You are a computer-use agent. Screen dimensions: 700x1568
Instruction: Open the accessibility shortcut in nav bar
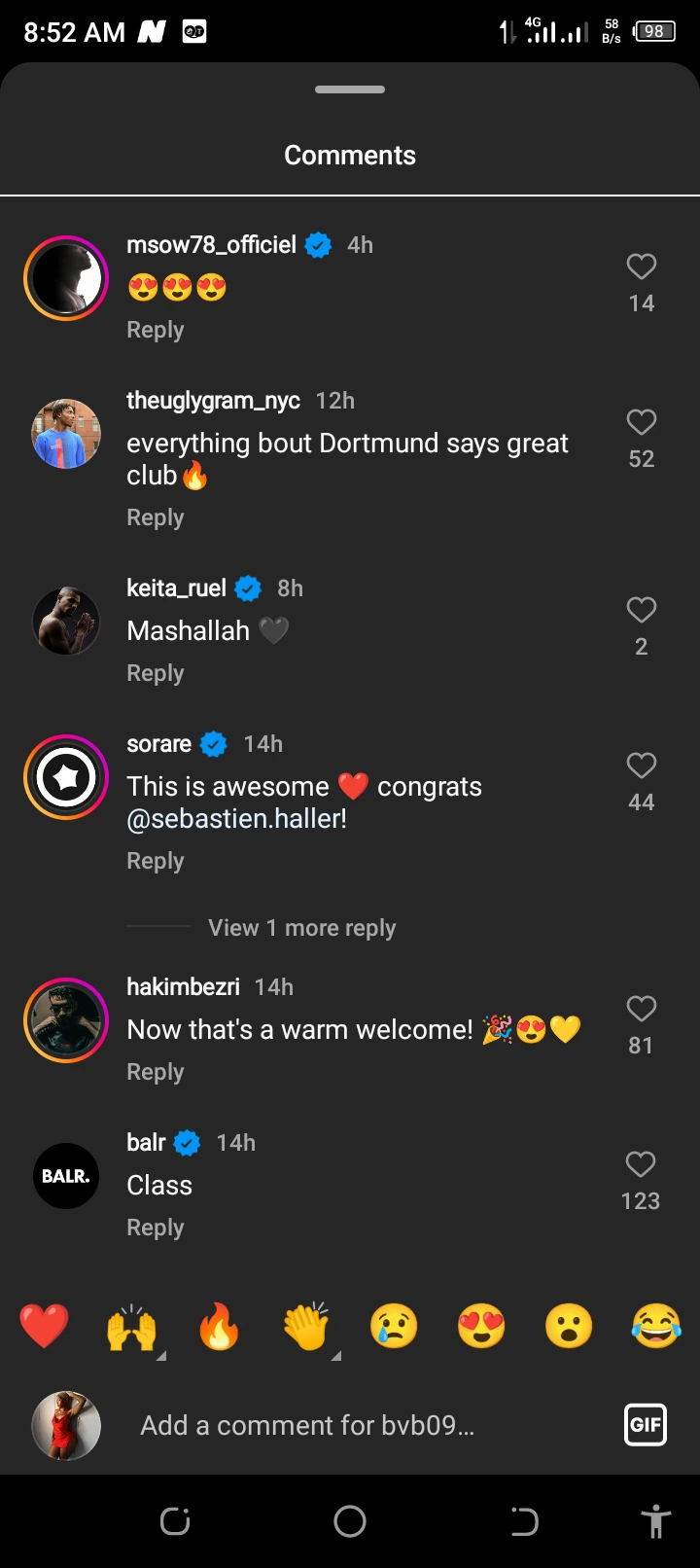click(656, 1521)
